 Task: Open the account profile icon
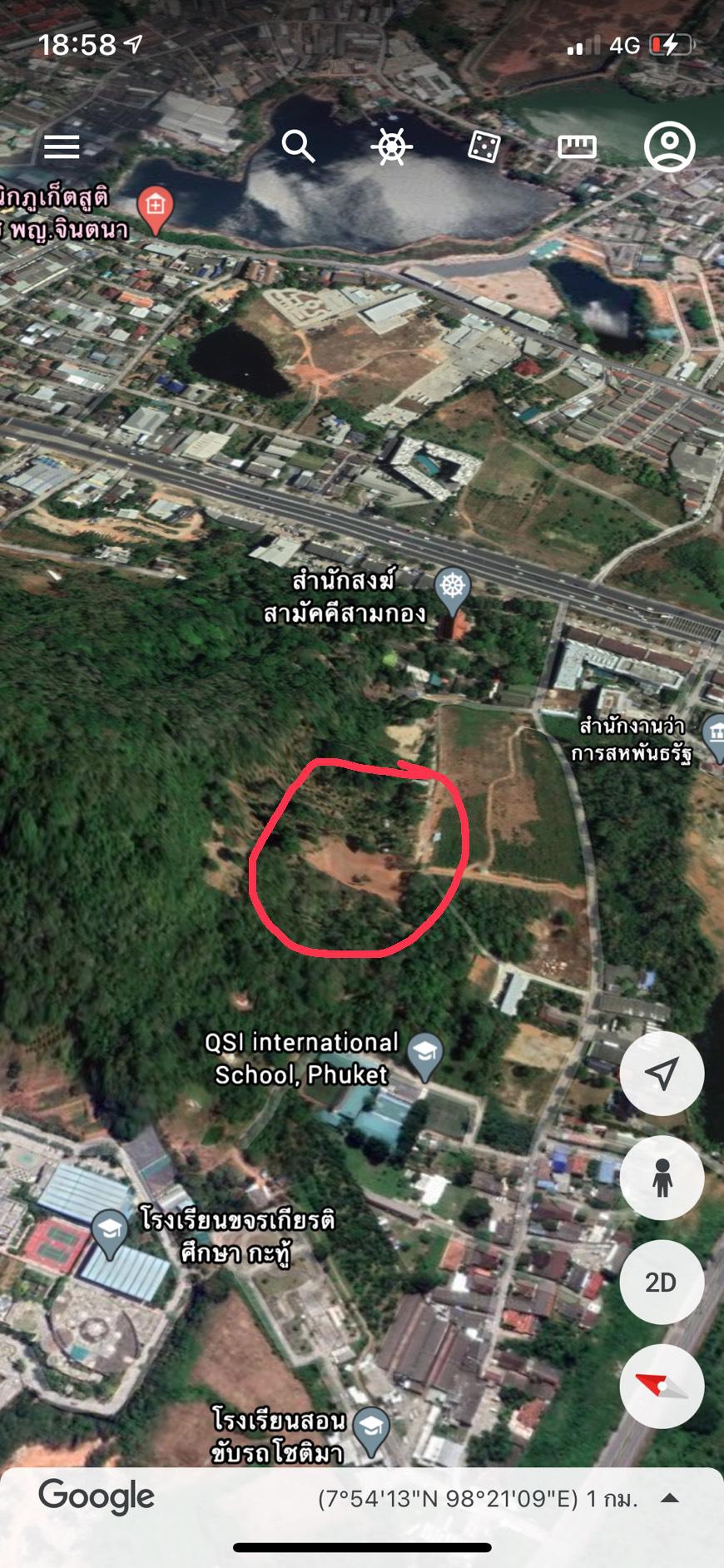[x=669, y=146]
